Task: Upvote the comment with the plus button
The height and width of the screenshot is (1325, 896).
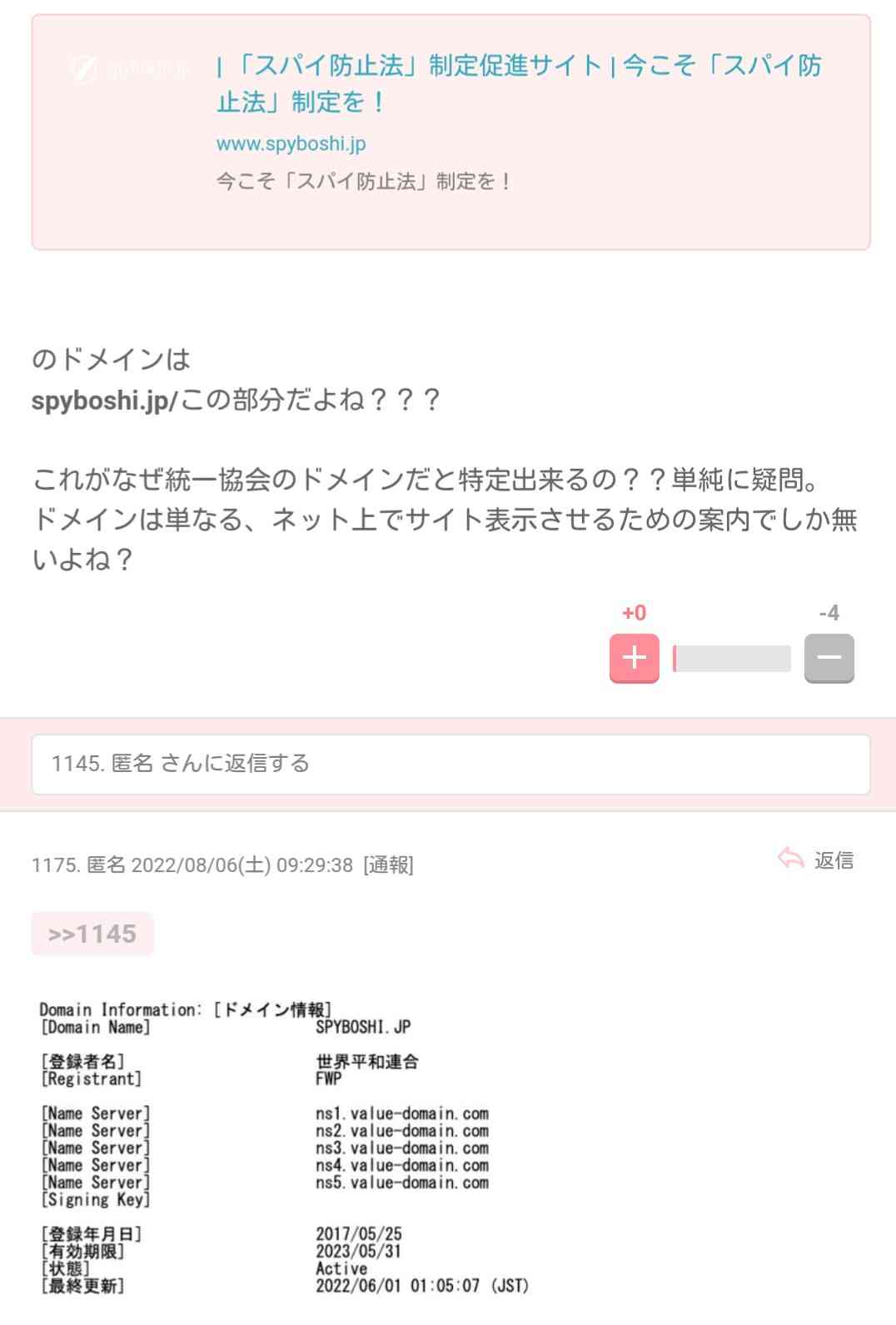Action: click(x=634, y=658)
